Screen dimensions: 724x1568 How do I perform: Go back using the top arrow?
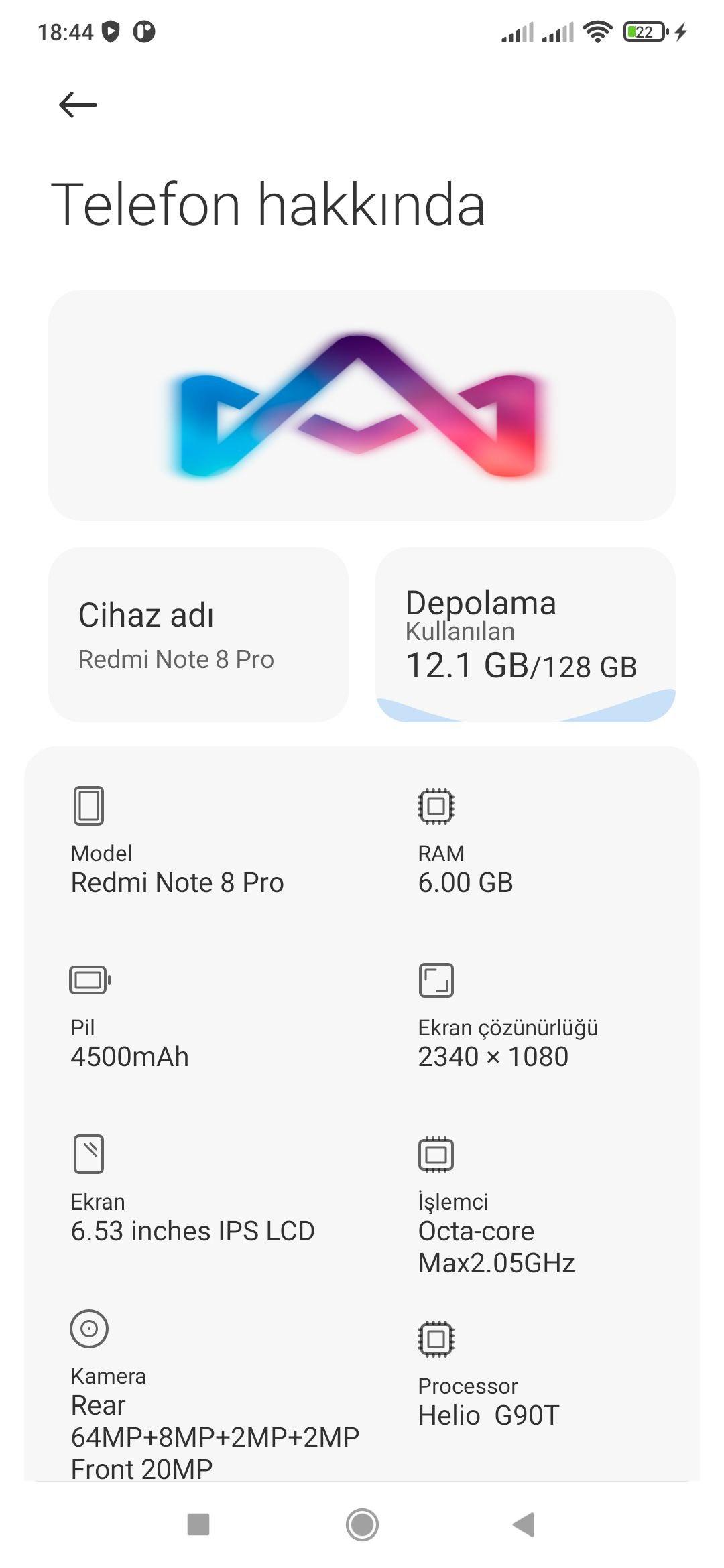(x=78, y=105)
